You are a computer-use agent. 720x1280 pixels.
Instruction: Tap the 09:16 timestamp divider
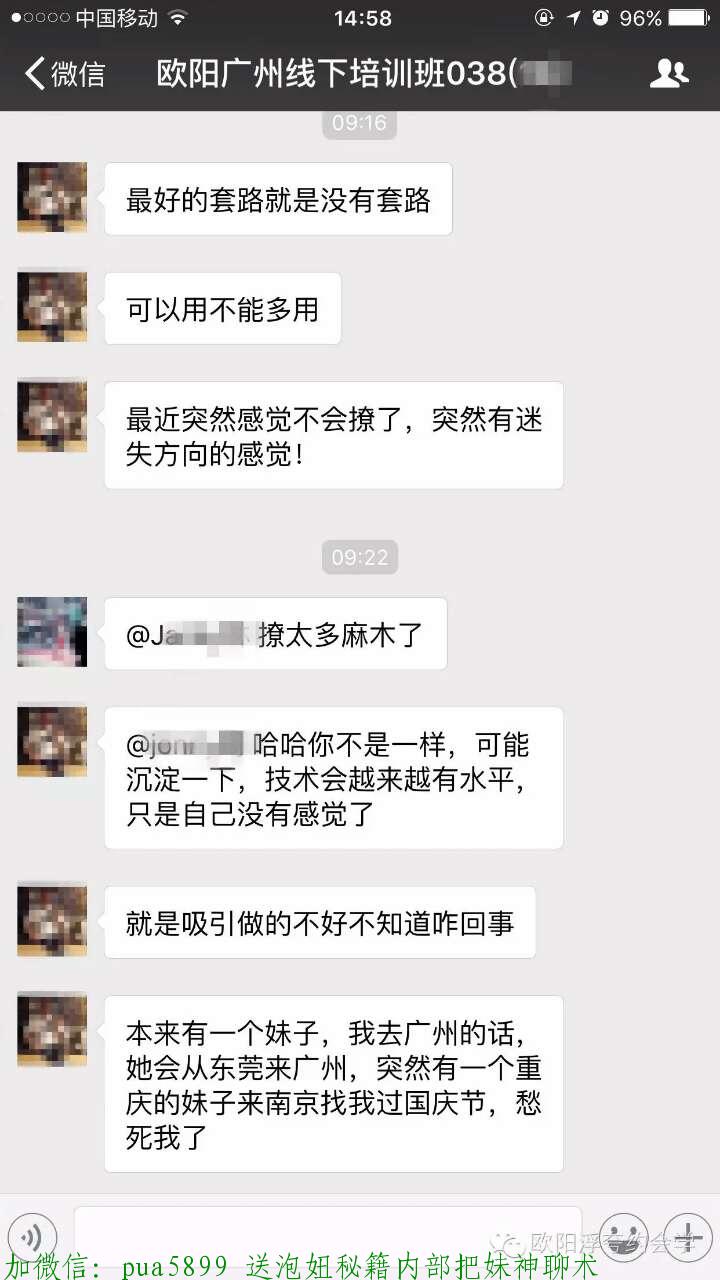pos(359,122)
